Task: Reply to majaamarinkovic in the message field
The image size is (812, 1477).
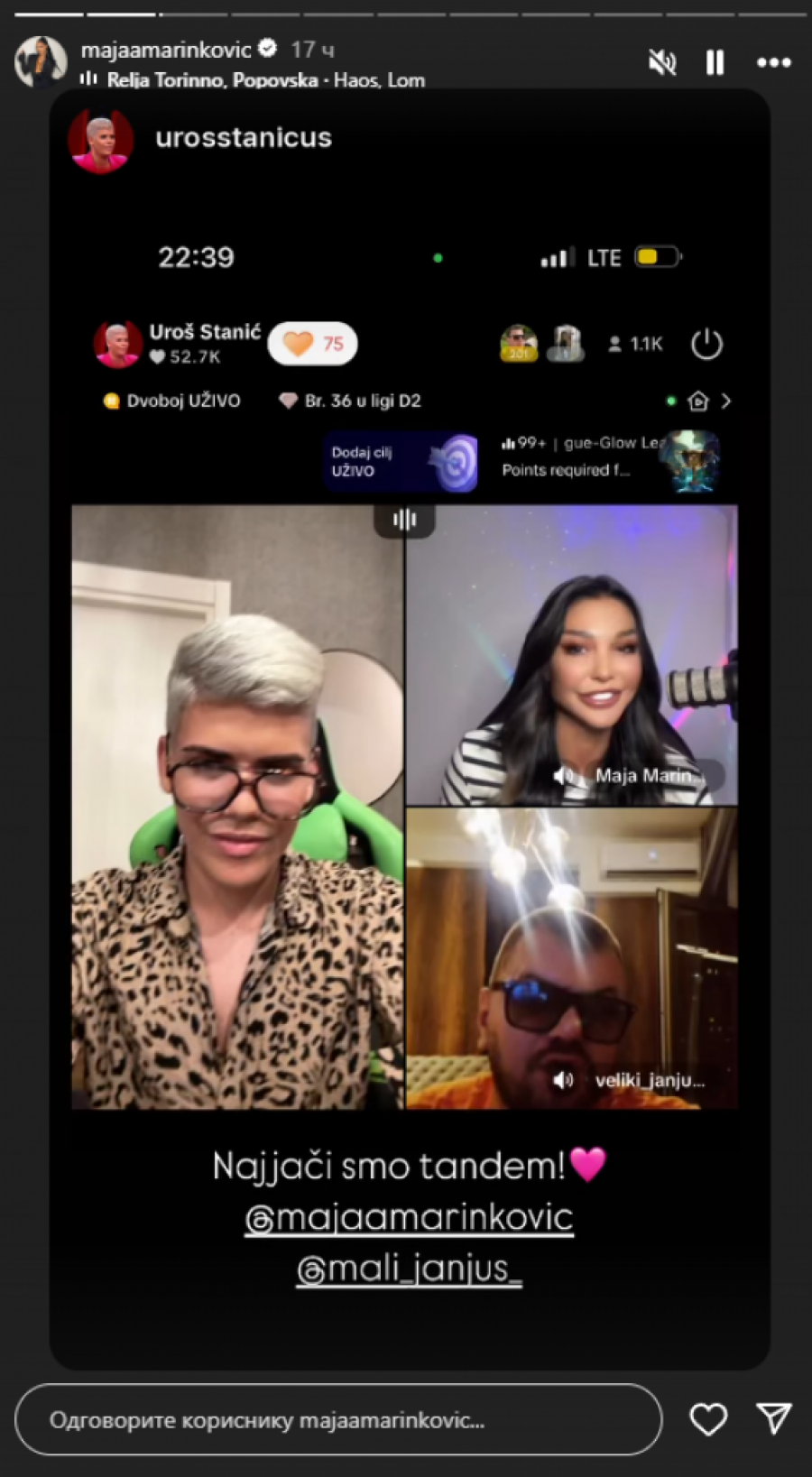Action: [x=338, y=1420]
